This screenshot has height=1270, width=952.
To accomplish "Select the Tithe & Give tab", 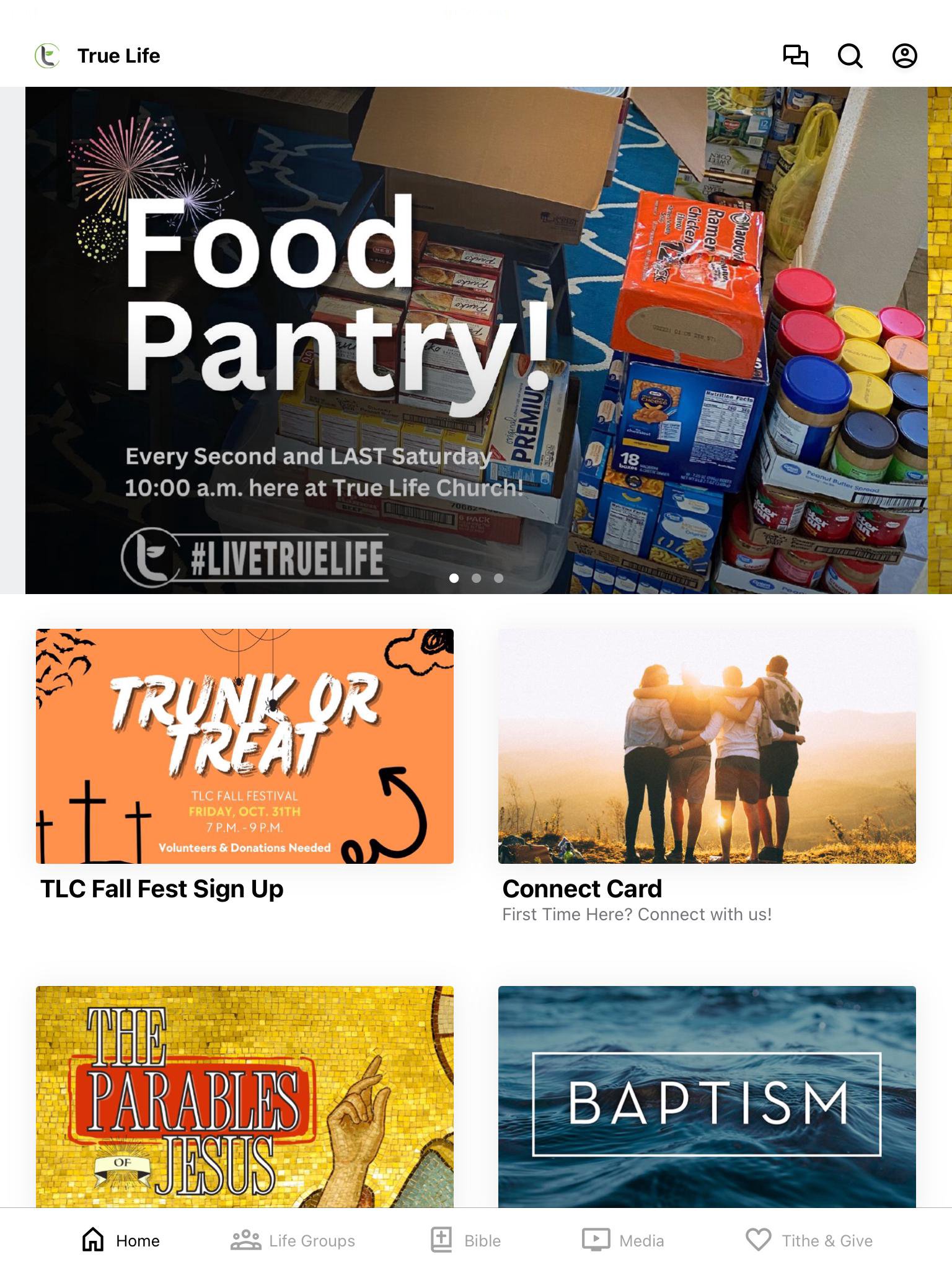I will pyautogui.click(x=809, y=1240).
